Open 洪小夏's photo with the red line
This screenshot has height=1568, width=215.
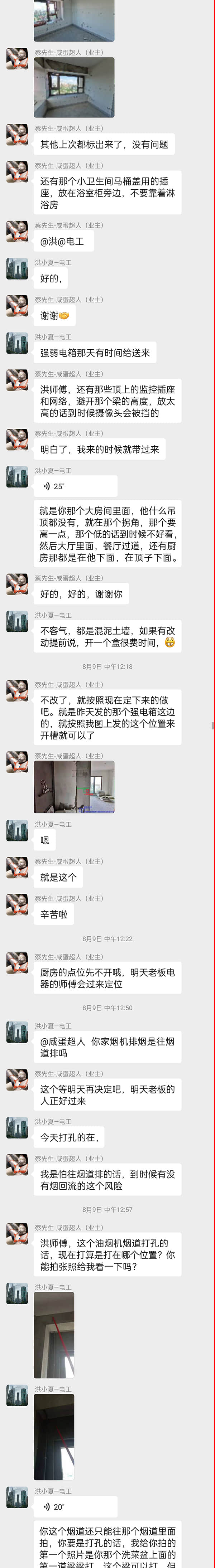pos(54,1334)
